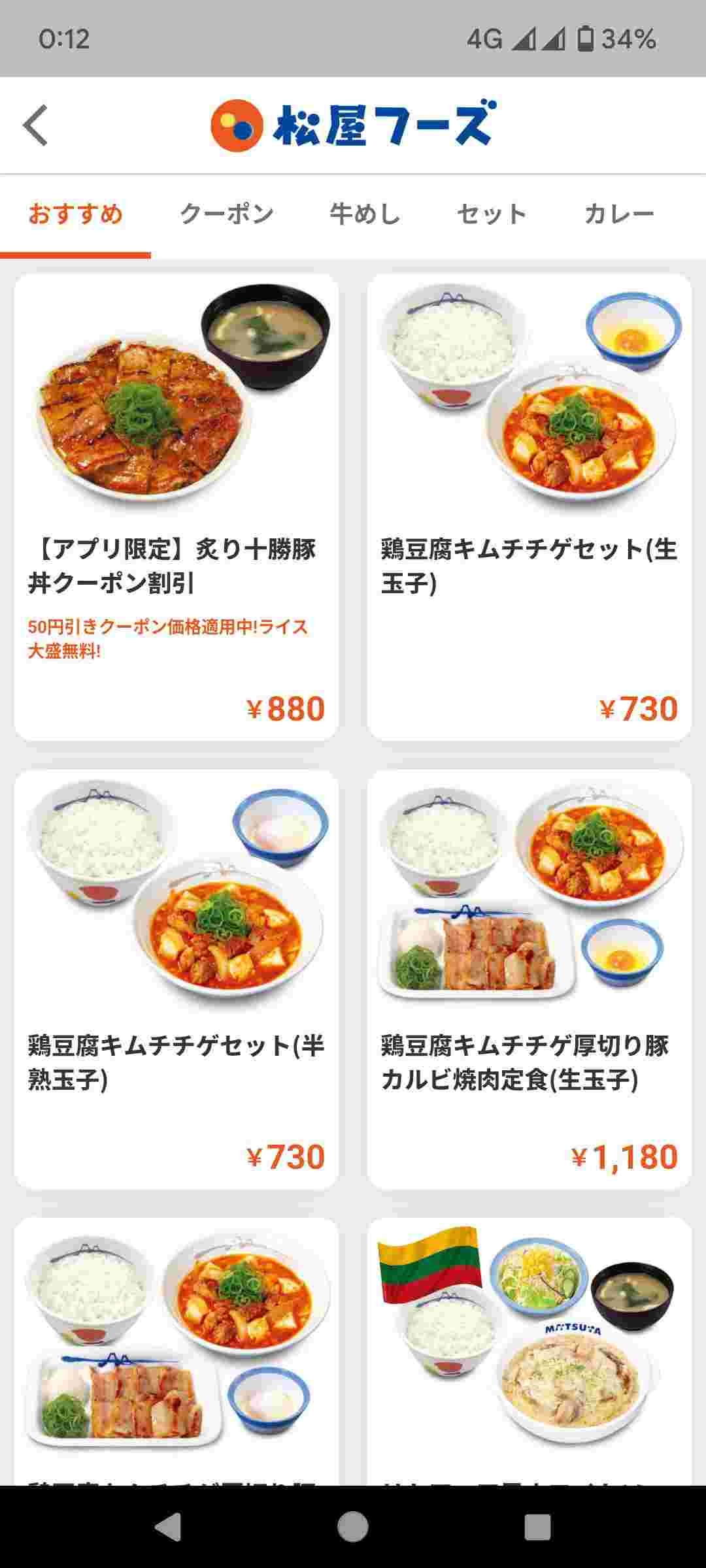Open the set meal card with the striped flag

tap(529, 1352)
